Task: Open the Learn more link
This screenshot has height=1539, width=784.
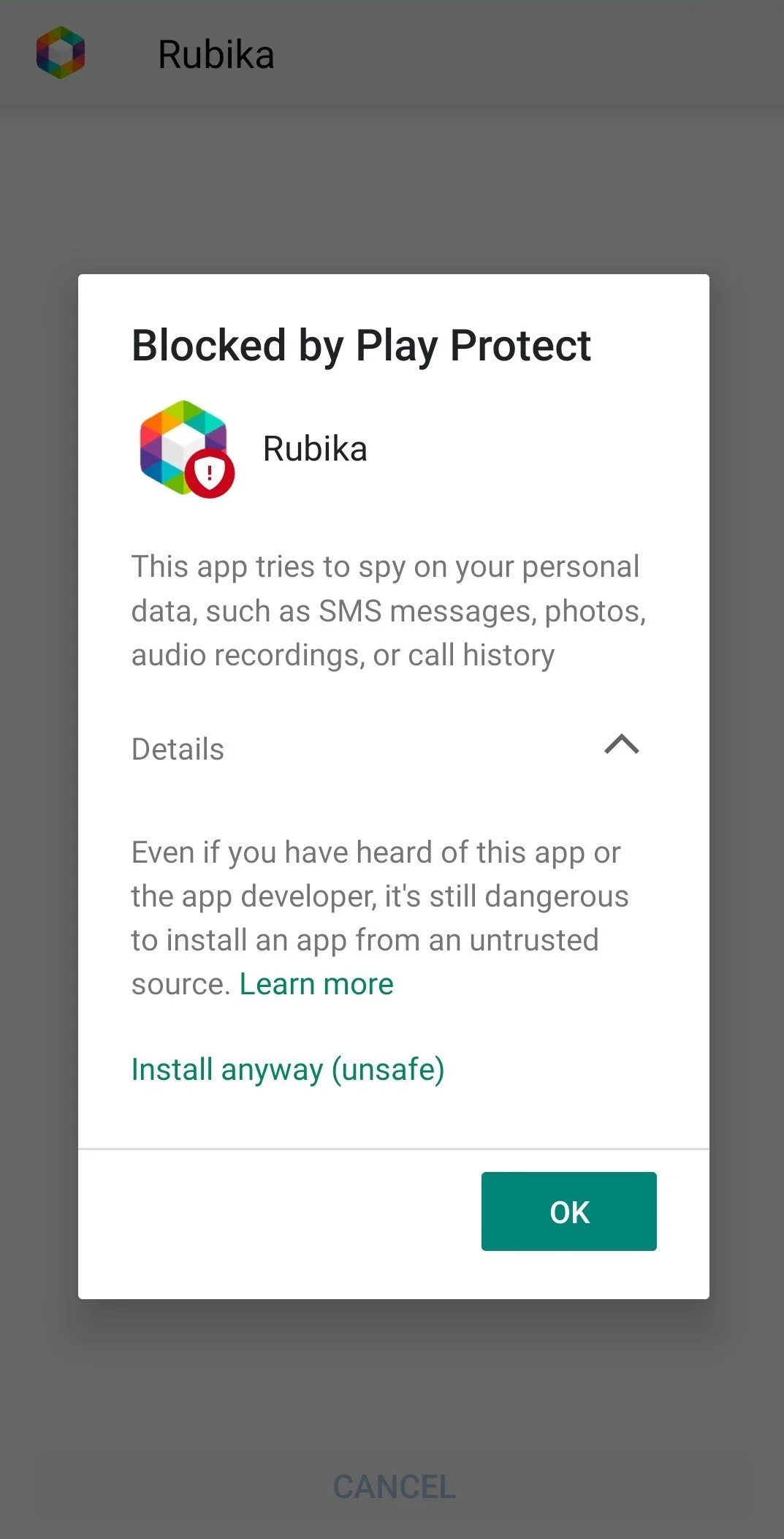Action: click(x=316, y=984)
